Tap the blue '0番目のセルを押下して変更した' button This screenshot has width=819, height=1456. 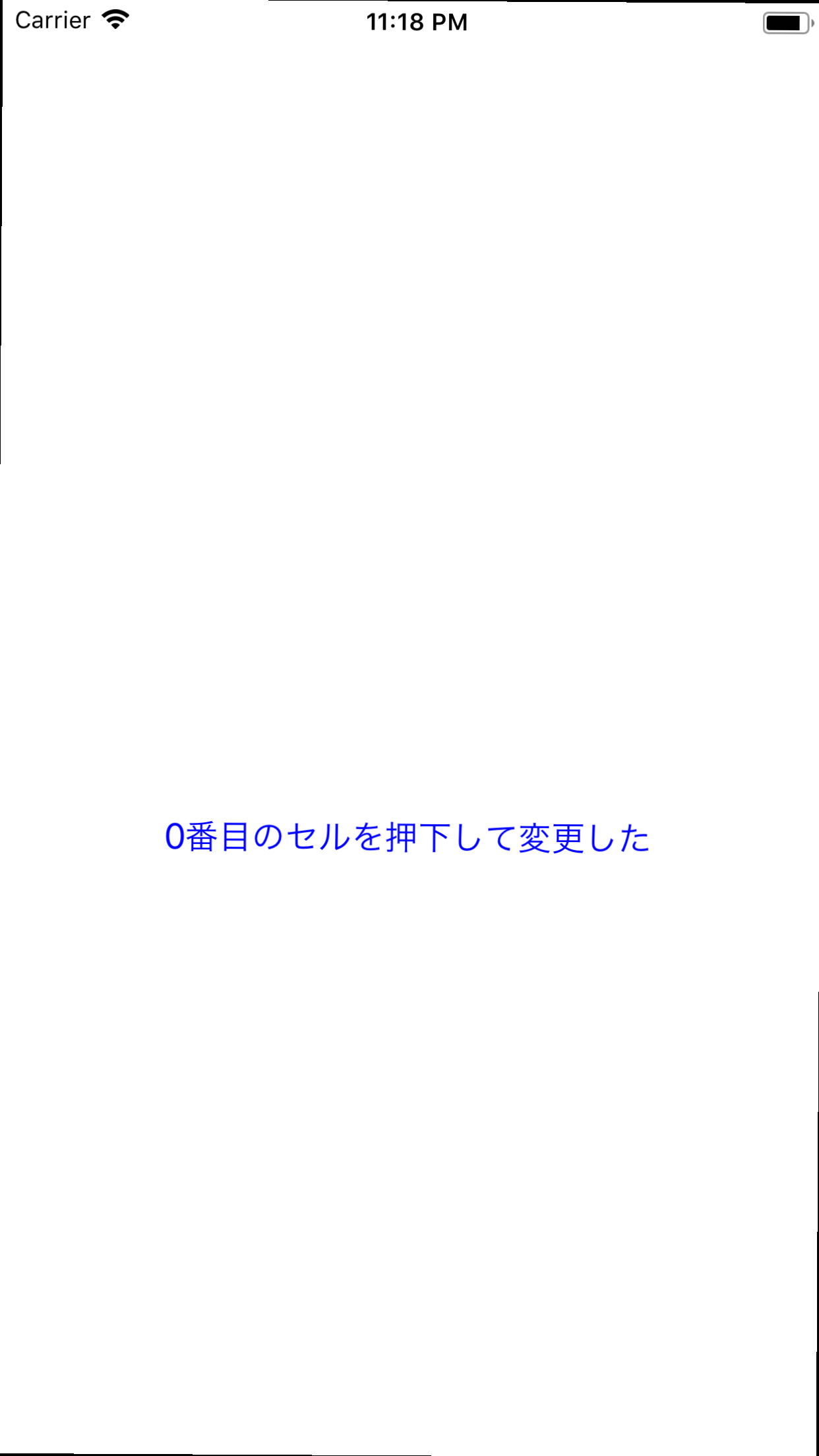pos(408,837)
